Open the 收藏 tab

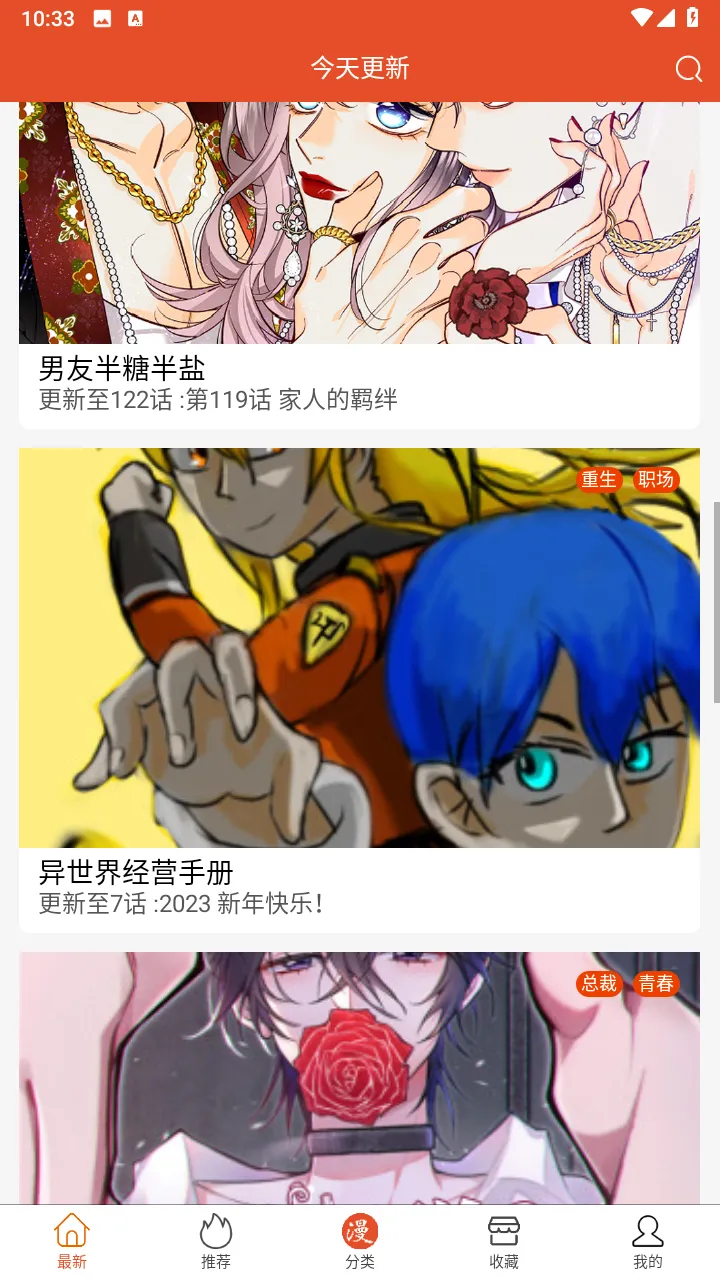[x=504, y=1242]
